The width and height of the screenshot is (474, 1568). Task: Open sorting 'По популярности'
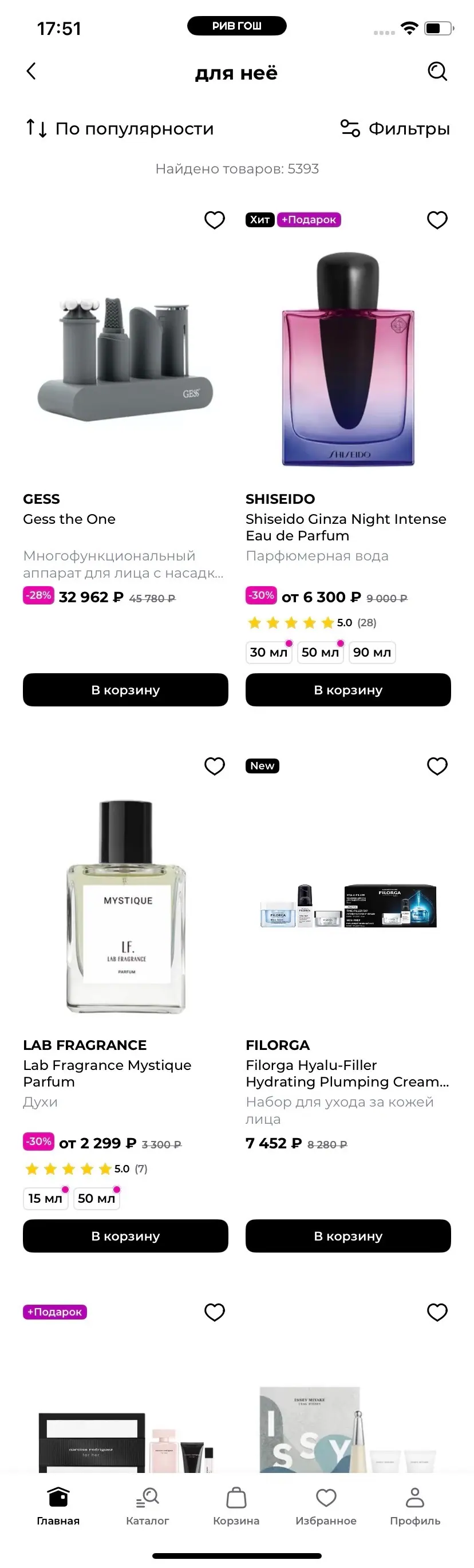click(x=120, y=128)
